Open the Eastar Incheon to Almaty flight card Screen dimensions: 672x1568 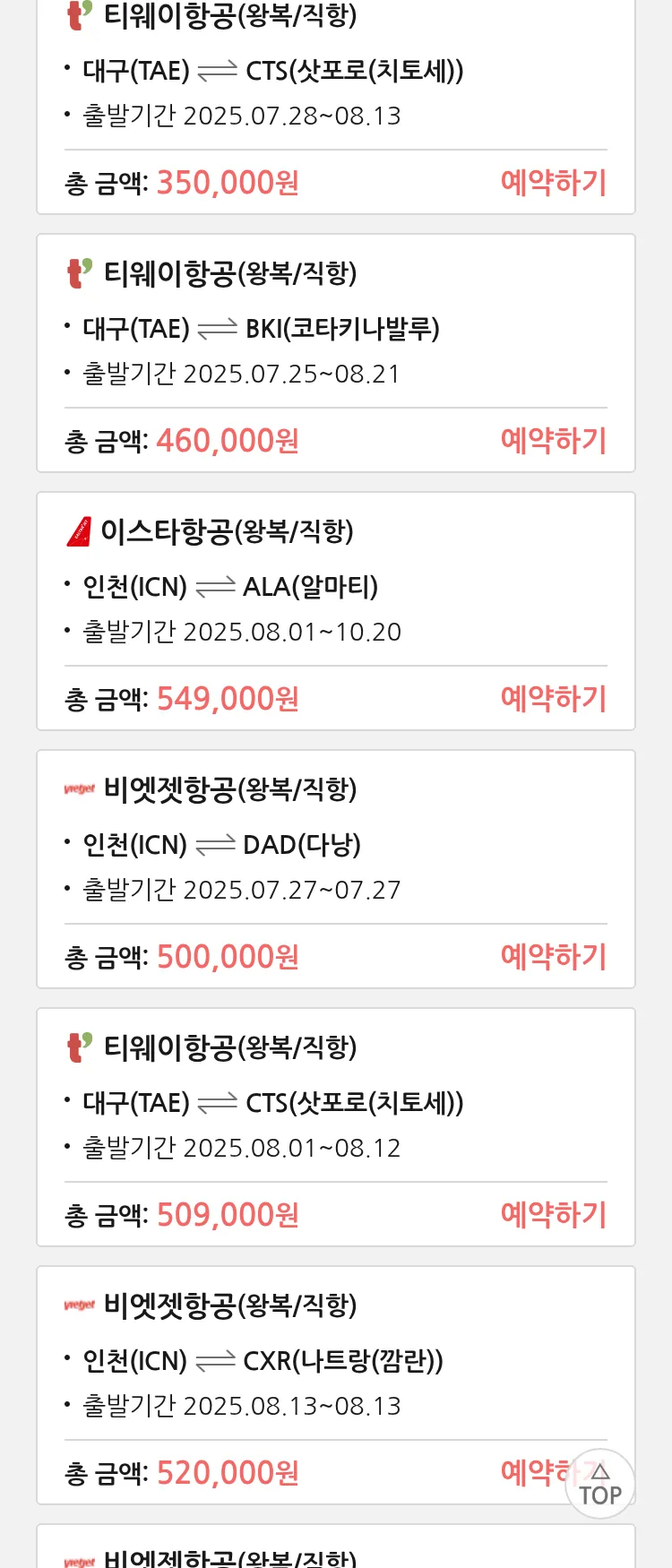coord(335,586)
